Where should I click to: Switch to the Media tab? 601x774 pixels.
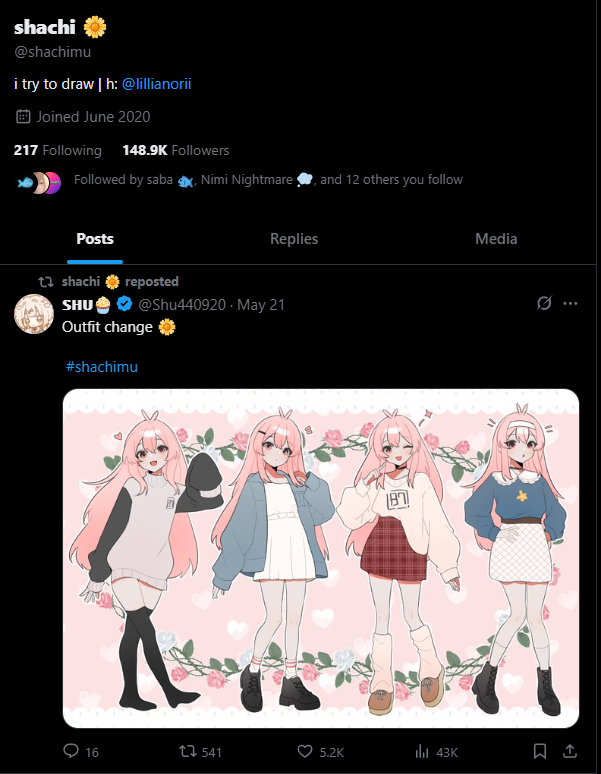coord(496,238)
